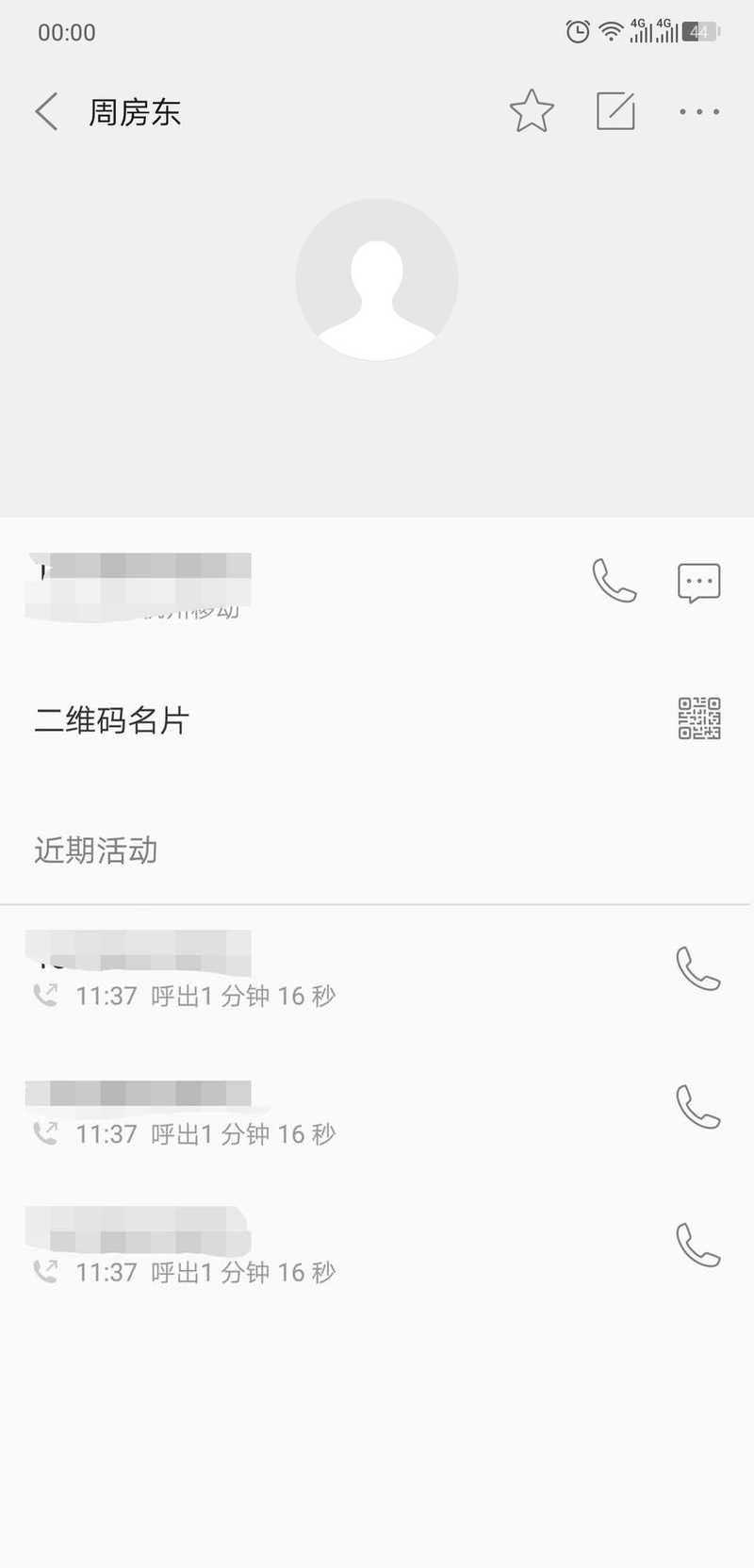Send a text message to this number
Viewport: 754px width, 1568px height.
coord(699,583)
